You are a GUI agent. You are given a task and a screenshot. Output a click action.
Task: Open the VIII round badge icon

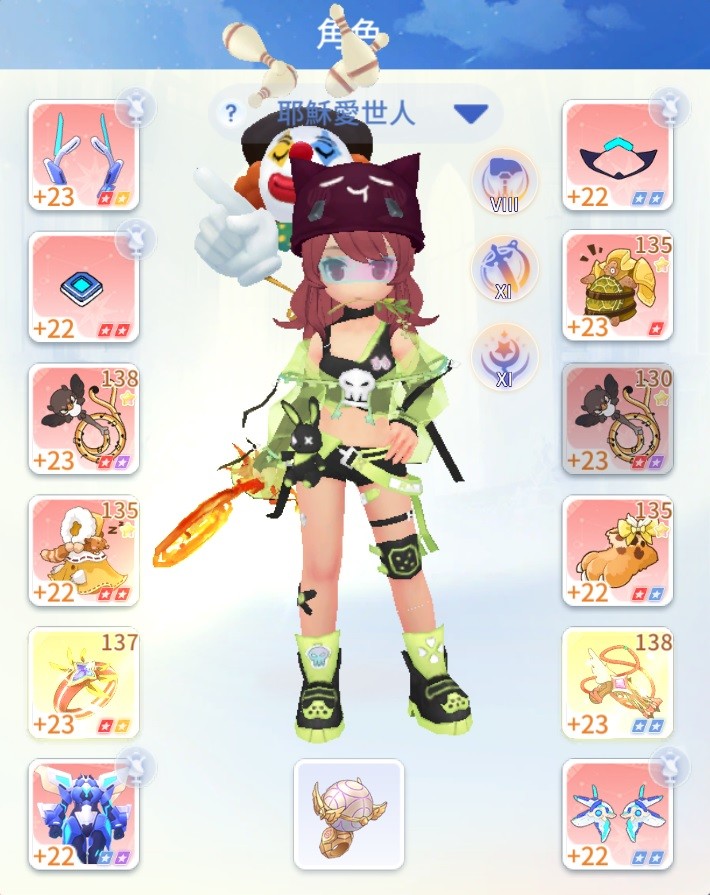(x=504, y=181)
